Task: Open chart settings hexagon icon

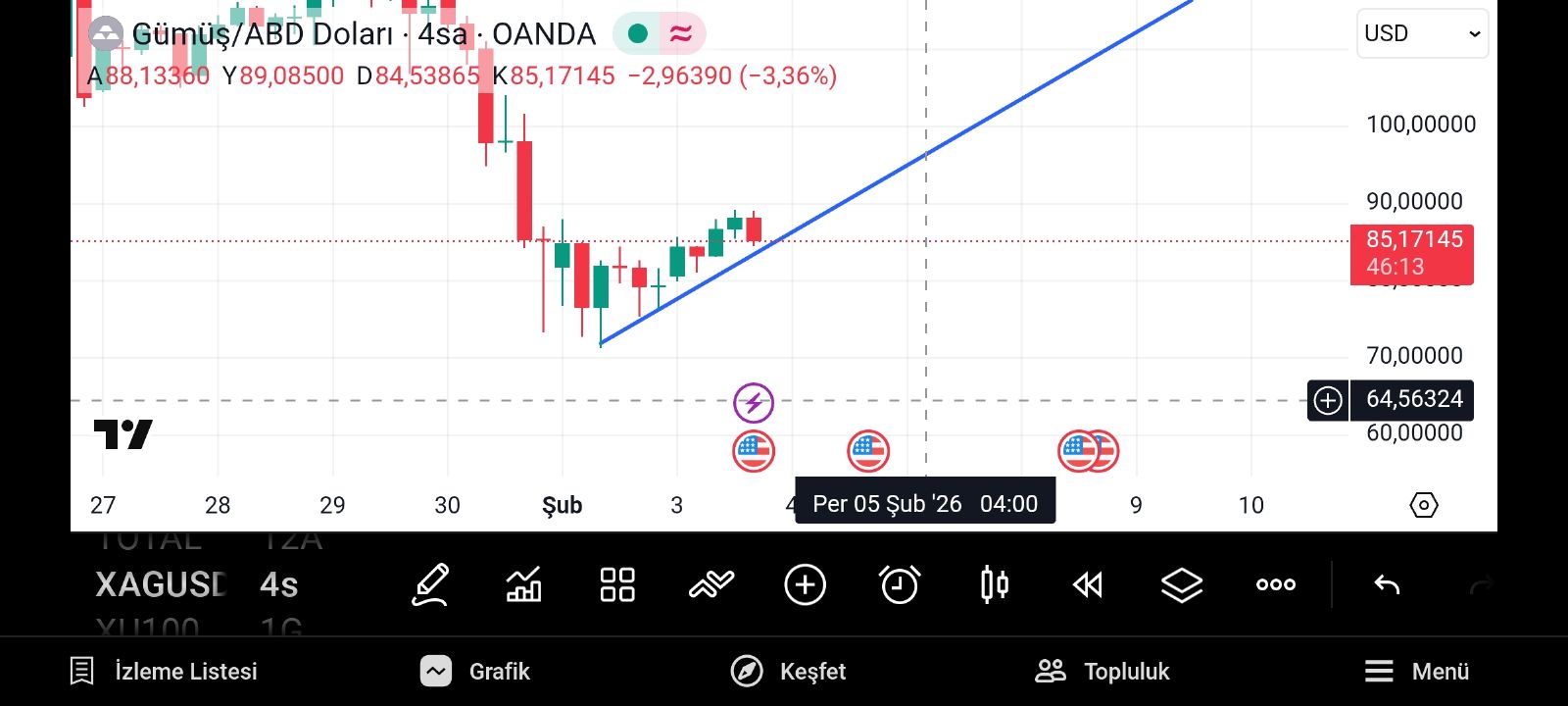Action: coord(1423,505)
